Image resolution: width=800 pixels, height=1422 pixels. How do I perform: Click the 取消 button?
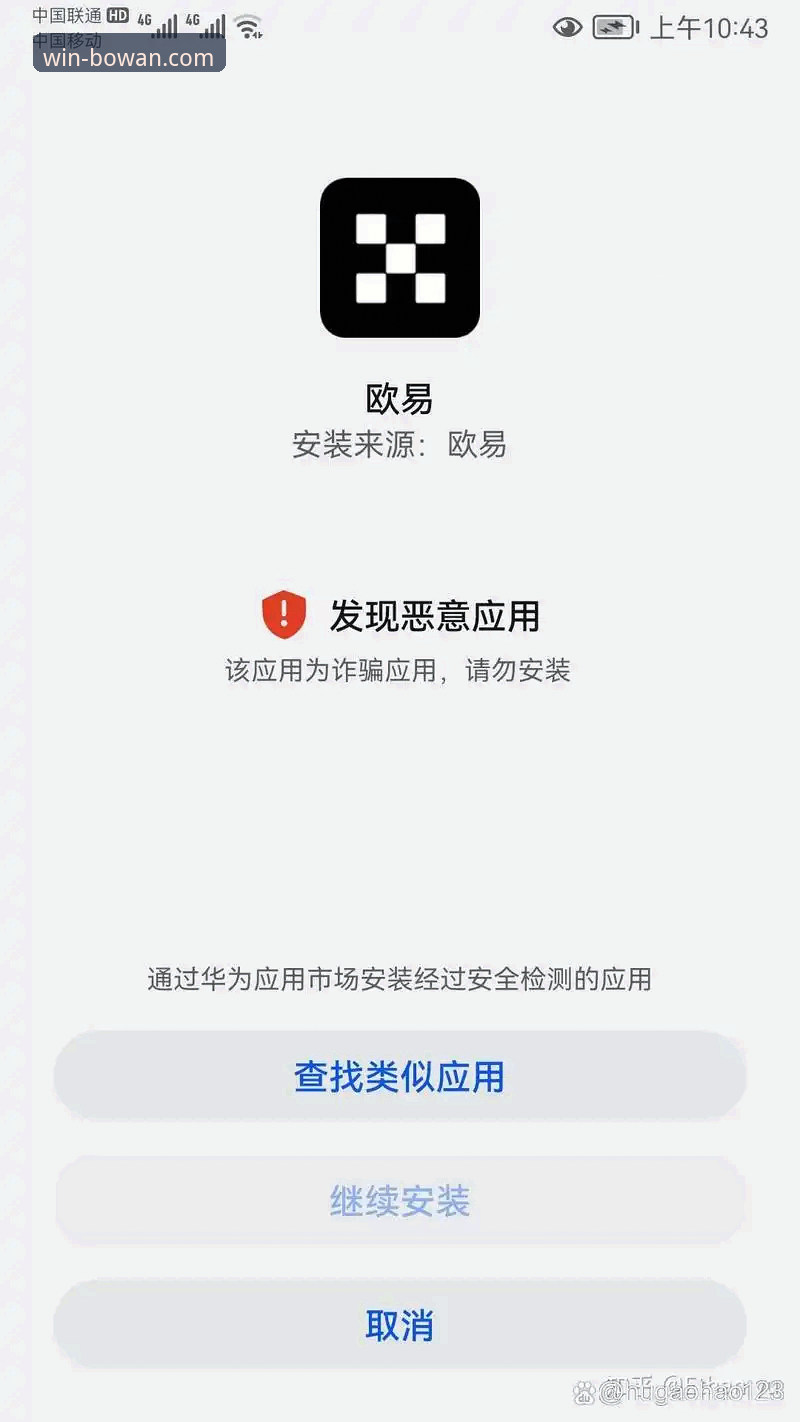(x=399, y=1322)
